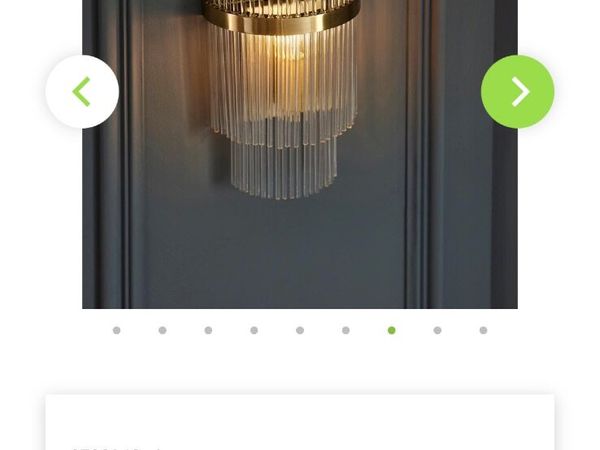Select the sixth carousel dot

tap(346, 330)
